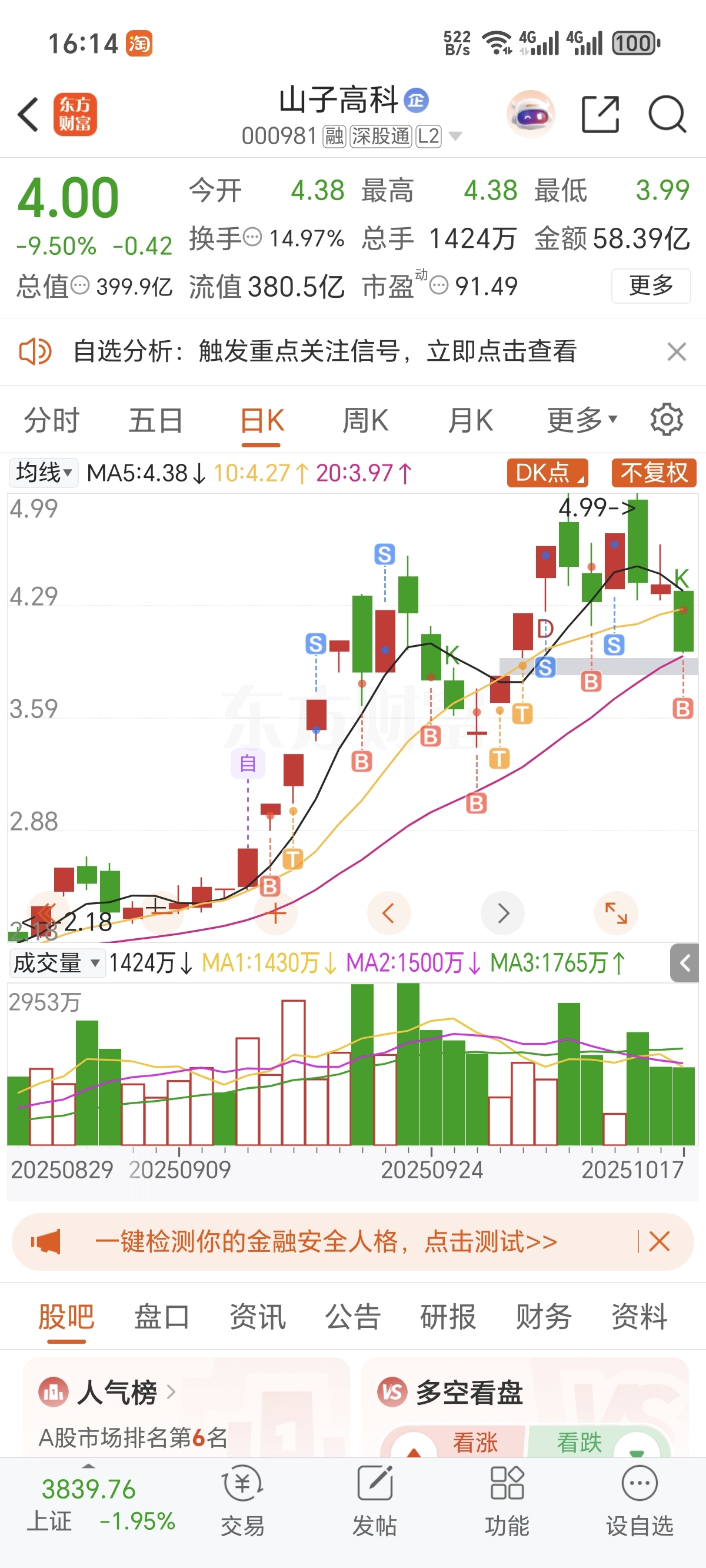
Task: Open chart settings gear
Action: pyautogui.click(x=667, y=420)
